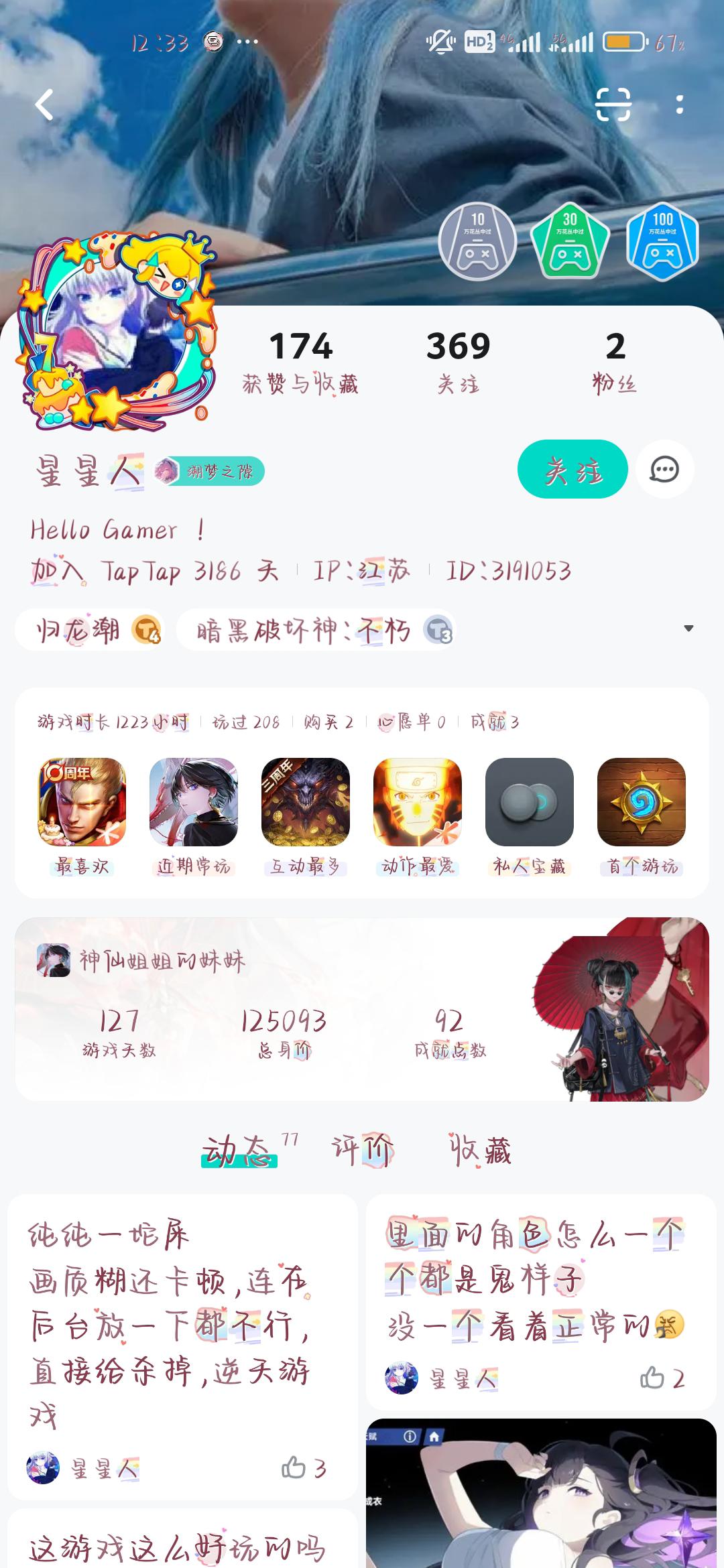Viewport: 724px width, 1568px height.
Task: View the 369 关注 following list
Action: (459, 362)
